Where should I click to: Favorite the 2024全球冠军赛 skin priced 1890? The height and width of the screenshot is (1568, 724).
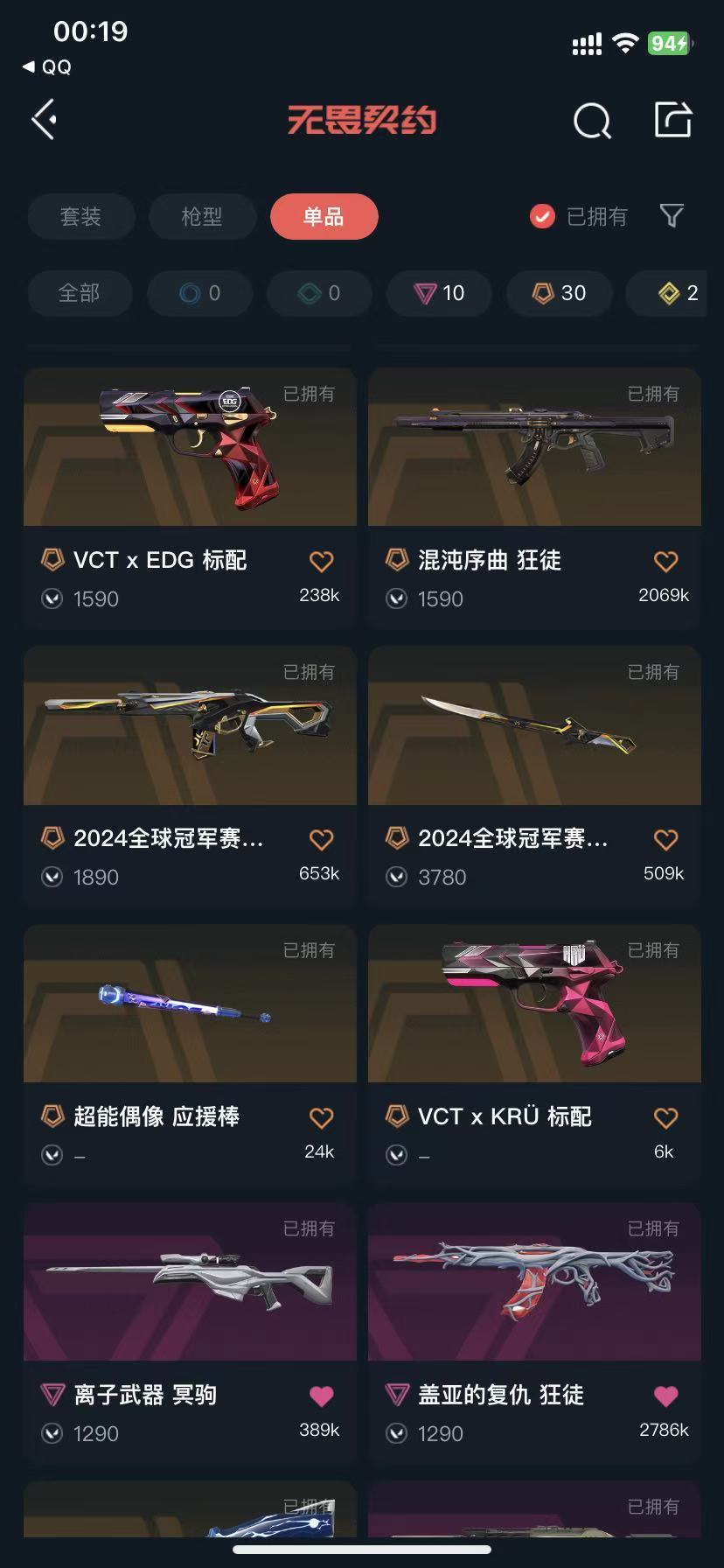pos(322,840)
